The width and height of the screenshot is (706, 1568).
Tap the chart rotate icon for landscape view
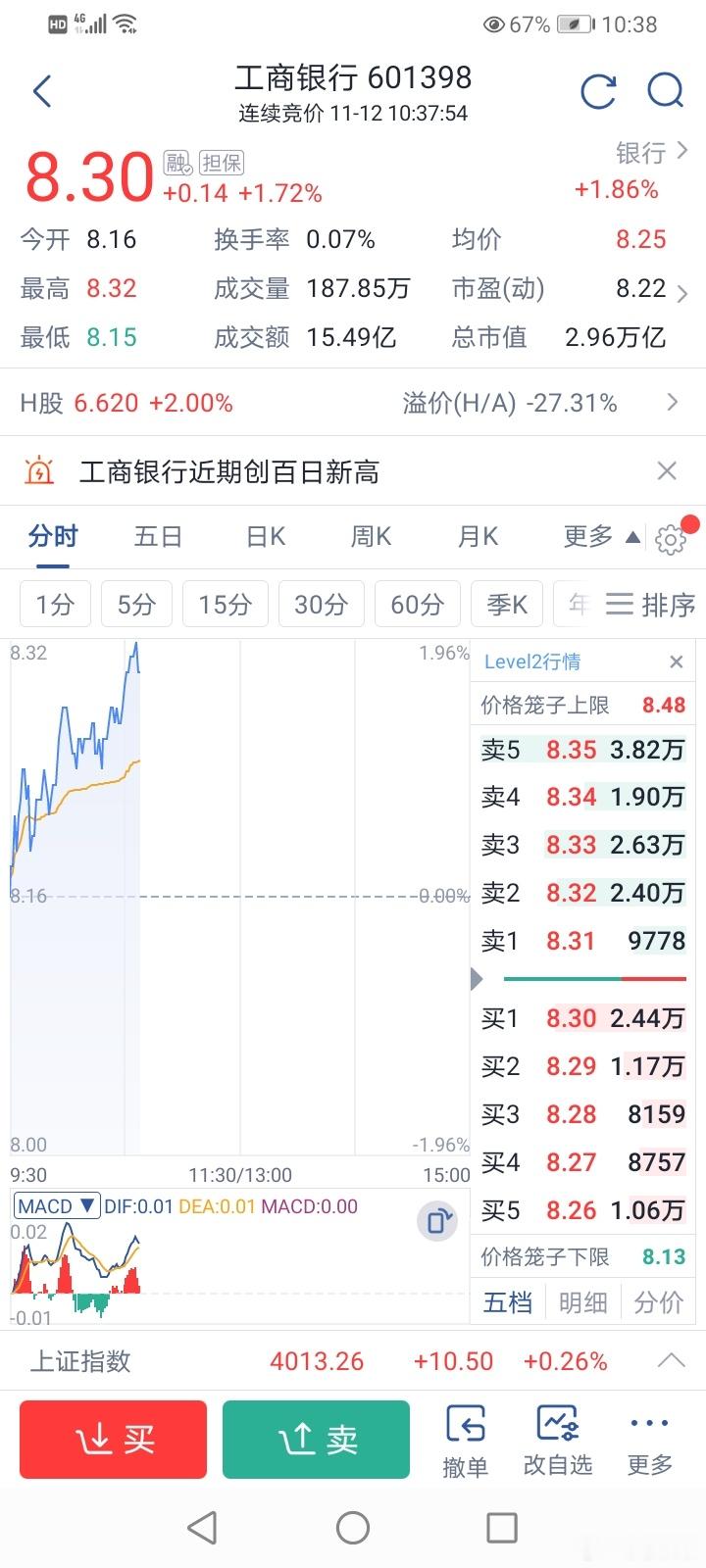(436, 1221)
